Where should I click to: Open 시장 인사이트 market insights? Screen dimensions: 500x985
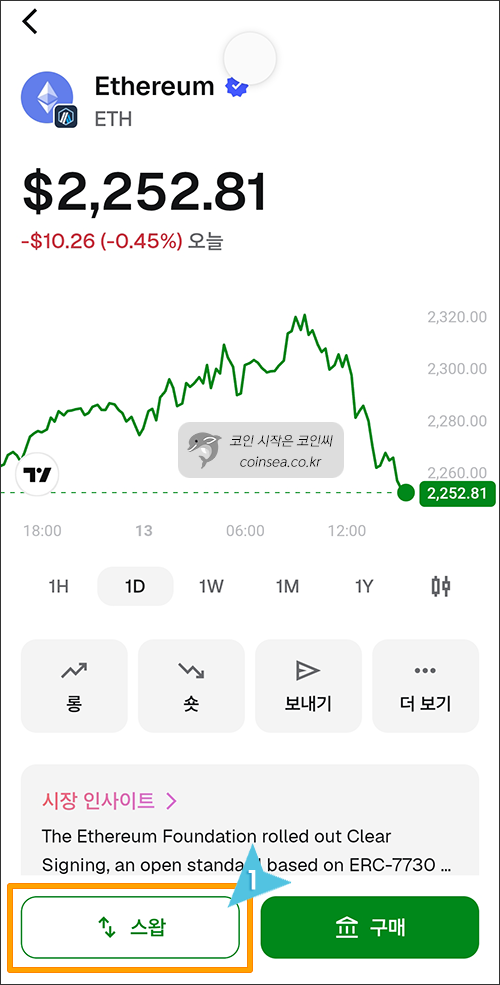click(x=109, y=801)
